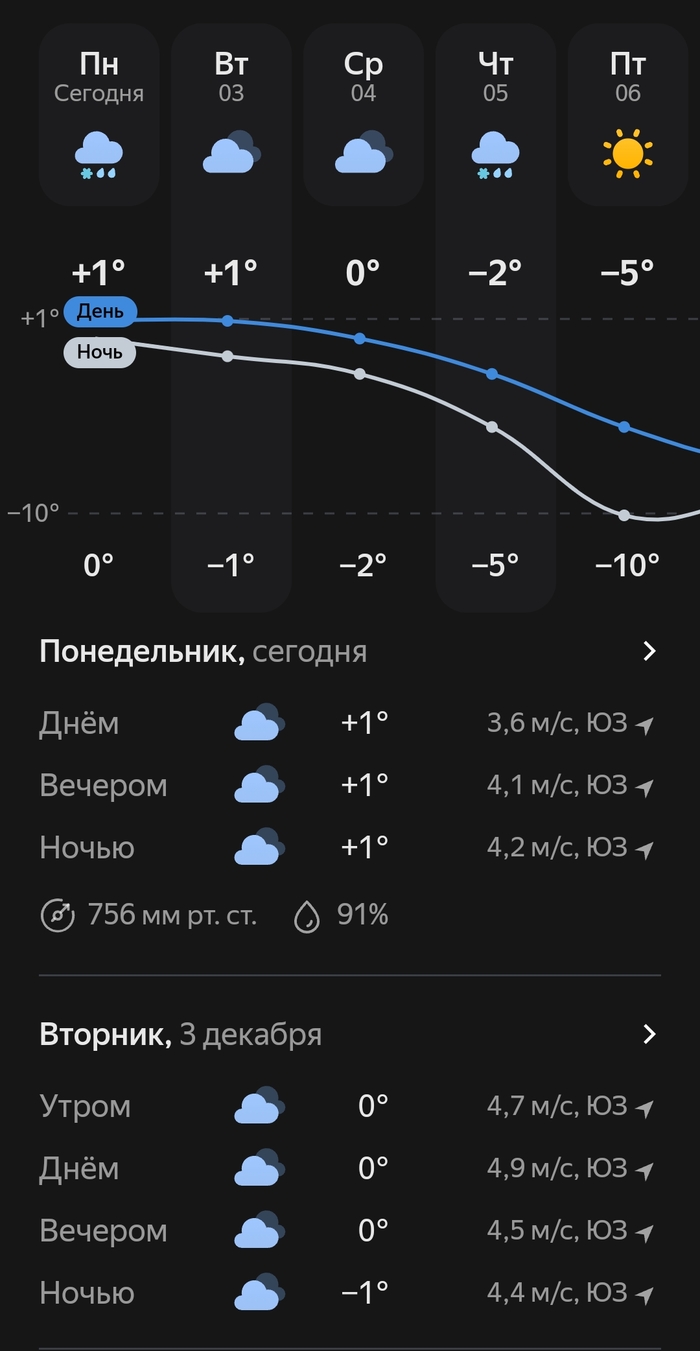This screenshot has width=700, height=1351.
Task: Select the Пт 06 forecast day
Action: (628, 115)
